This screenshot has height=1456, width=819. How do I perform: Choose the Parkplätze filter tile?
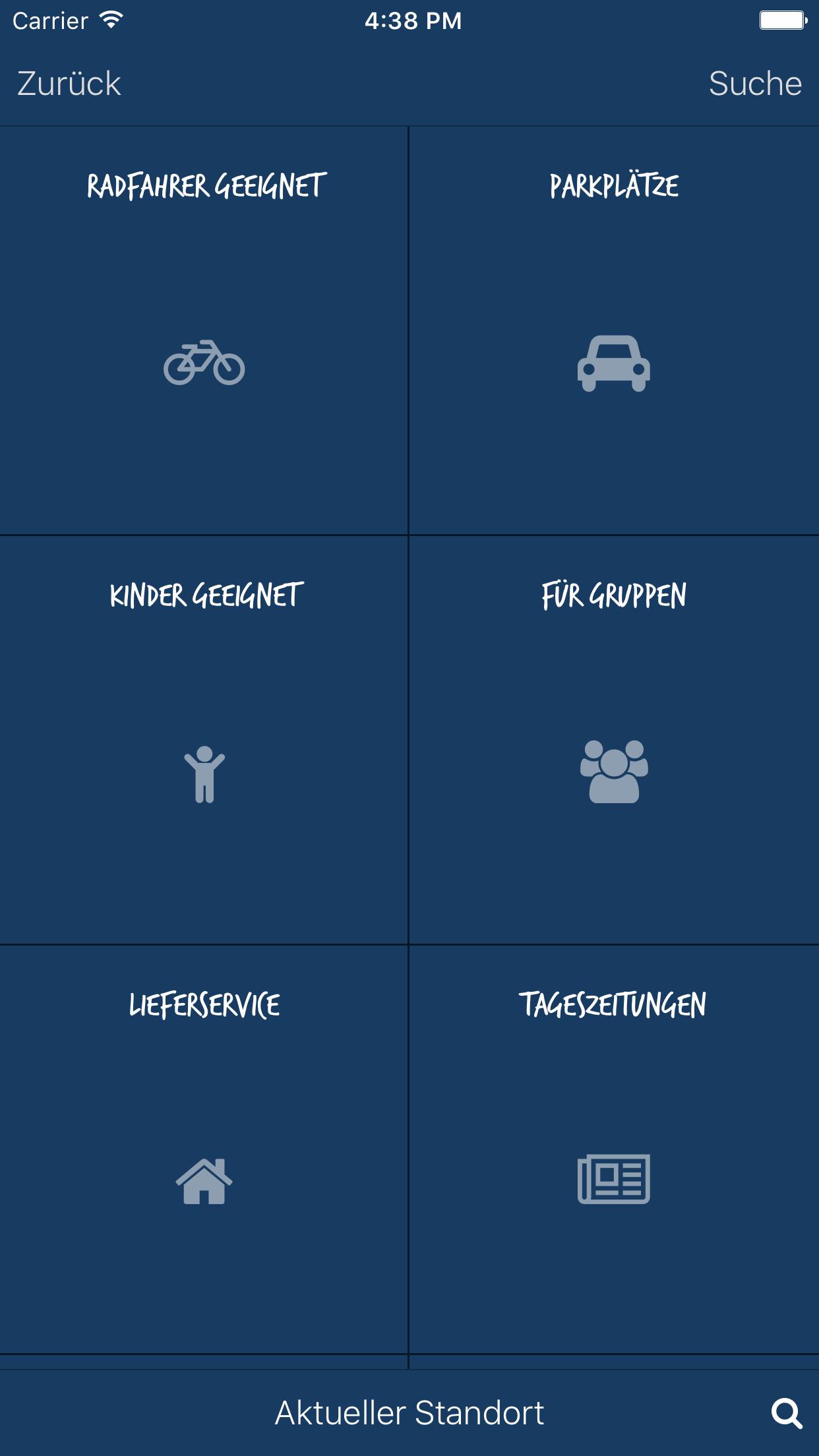point(614,330)
